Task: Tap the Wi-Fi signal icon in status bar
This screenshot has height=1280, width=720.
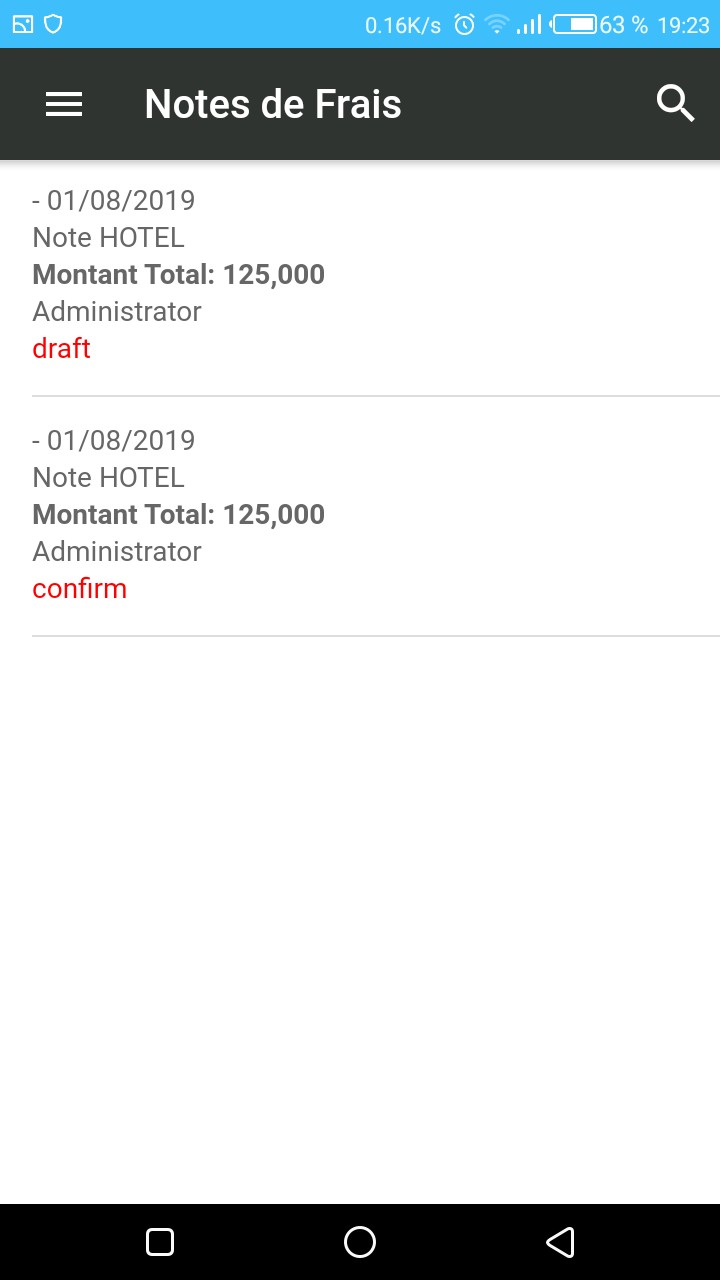Action: [x=497, y=24]
